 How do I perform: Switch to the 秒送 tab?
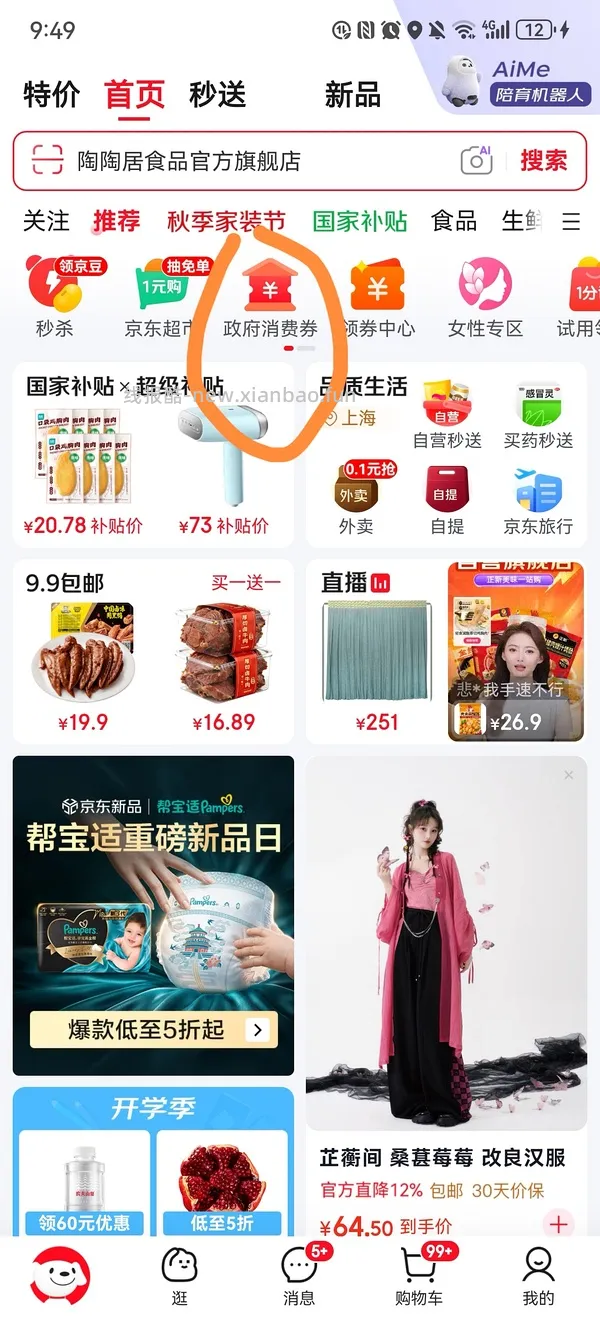pyautogui.click(x=217, y=95)
